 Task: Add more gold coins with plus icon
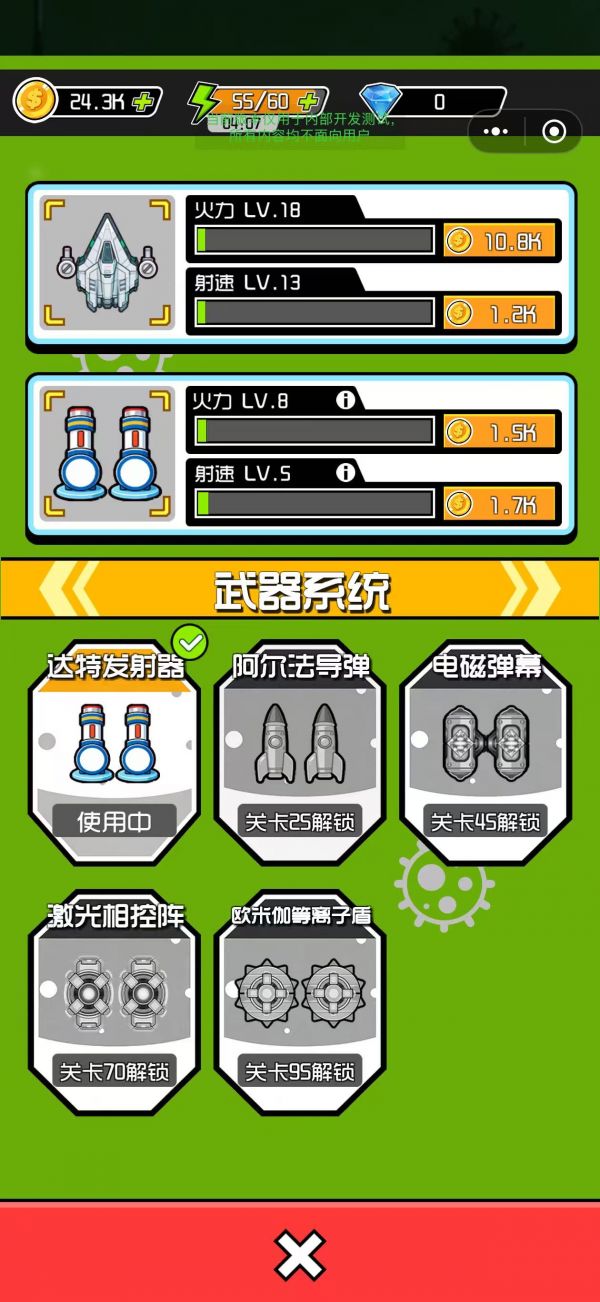144,101
